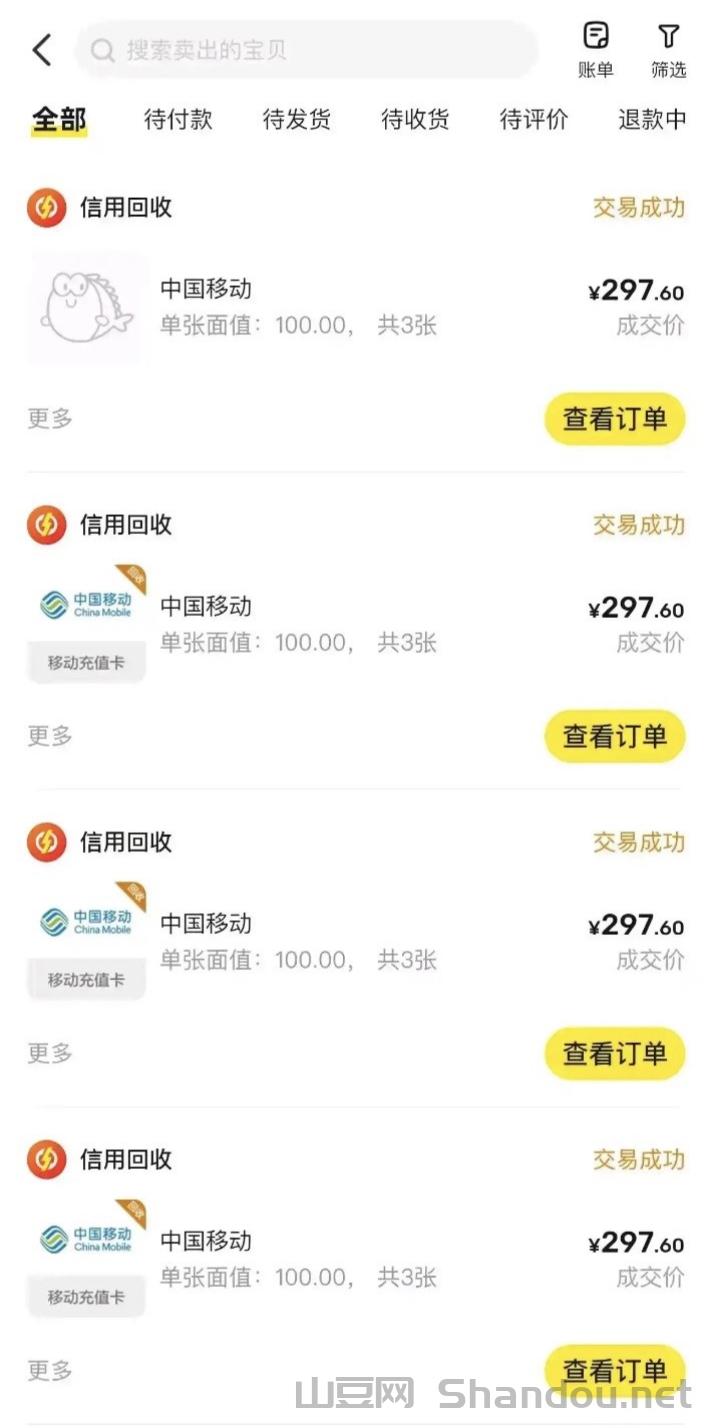This screenshot has width=712, height=1428.
Task: Open the 退款中 tab
Action: (x=652, y=120)
